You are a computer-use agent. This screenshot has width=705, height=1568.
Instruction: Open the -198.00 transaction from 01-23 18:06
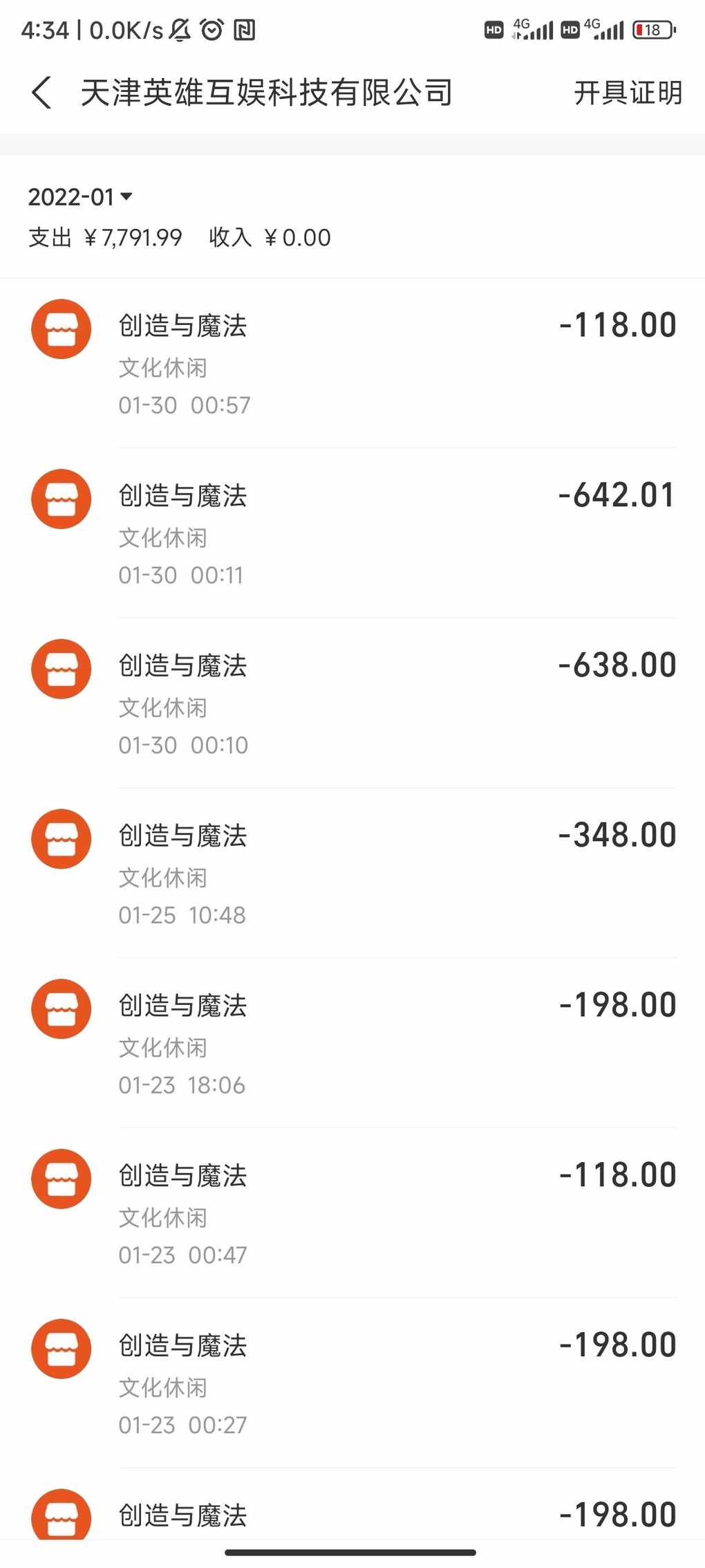coord(352,1044)
